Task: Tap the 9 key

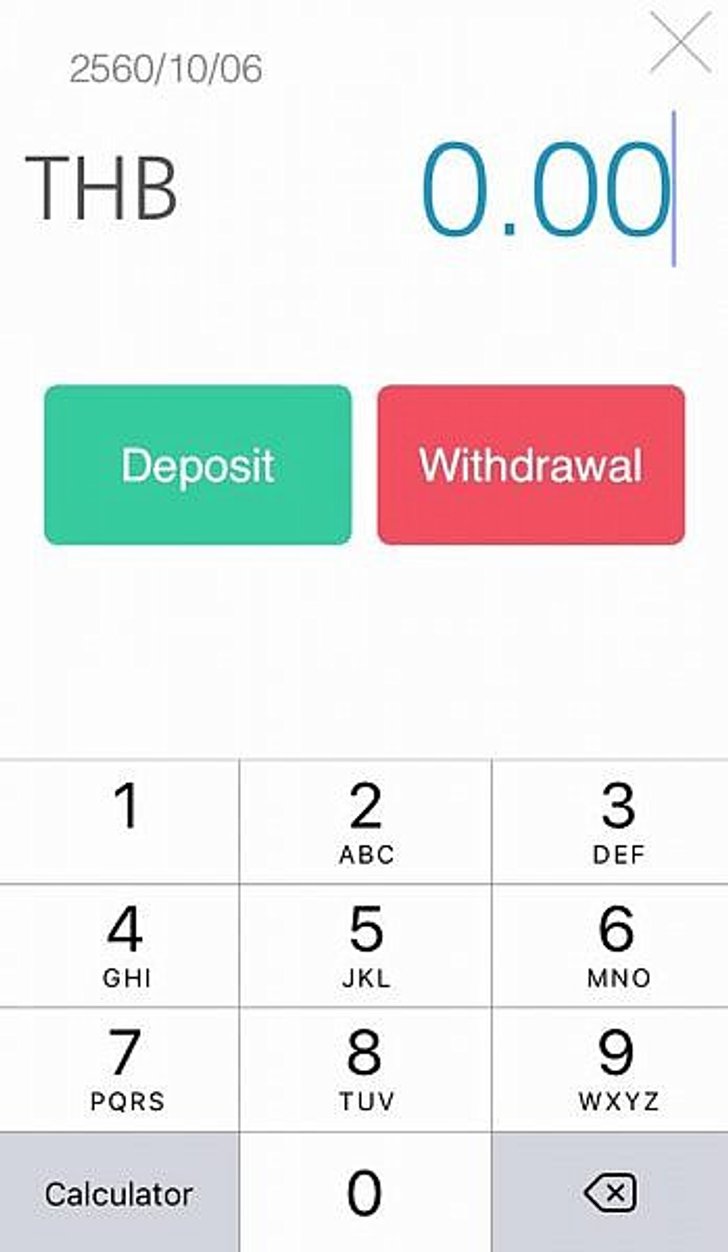Action: click(x=610, y=1069)
